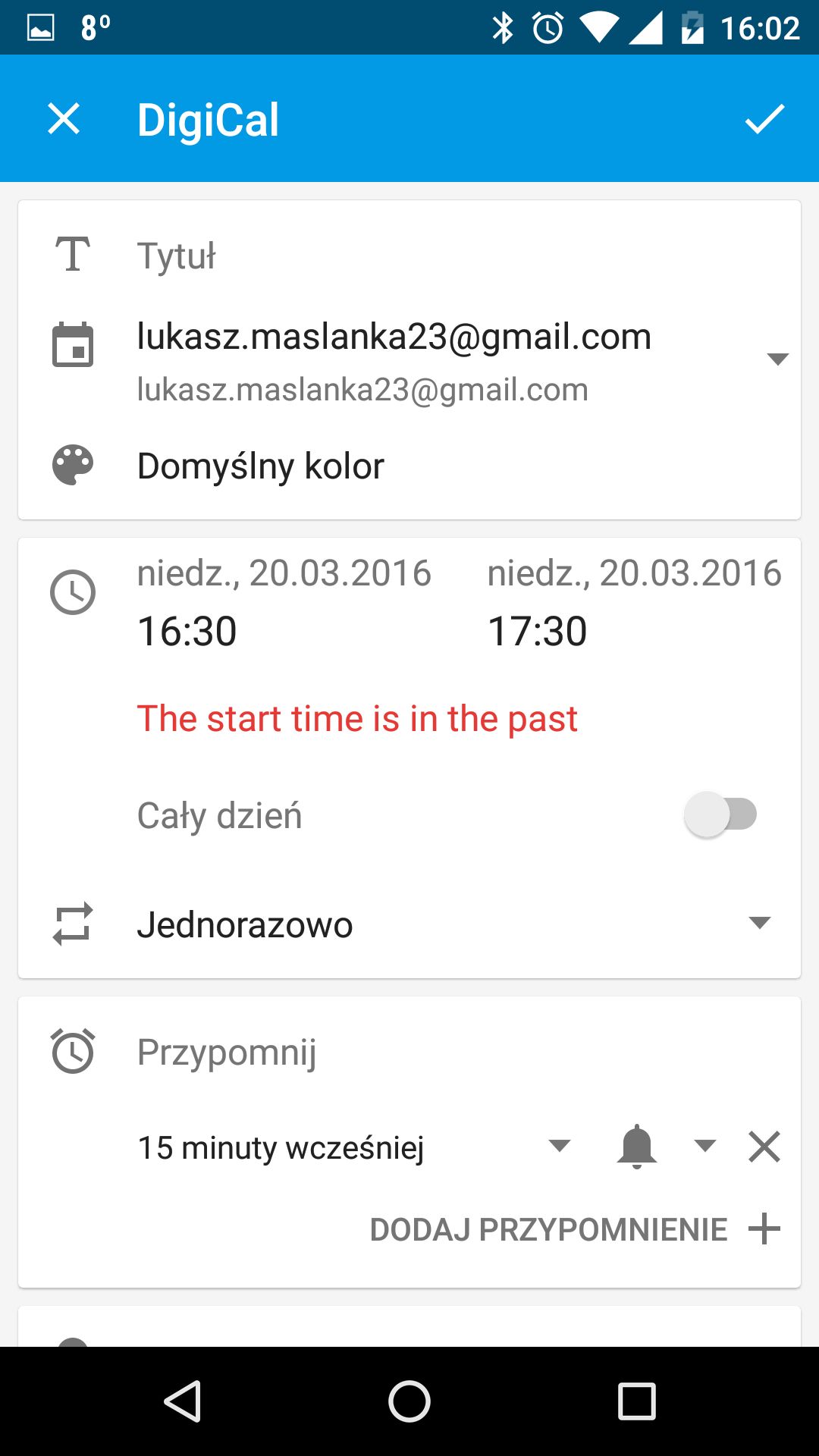Remove the 15 minute reminder
Image resolution: width=819 pixels, height=1456 pixels.
[764, 1146]
